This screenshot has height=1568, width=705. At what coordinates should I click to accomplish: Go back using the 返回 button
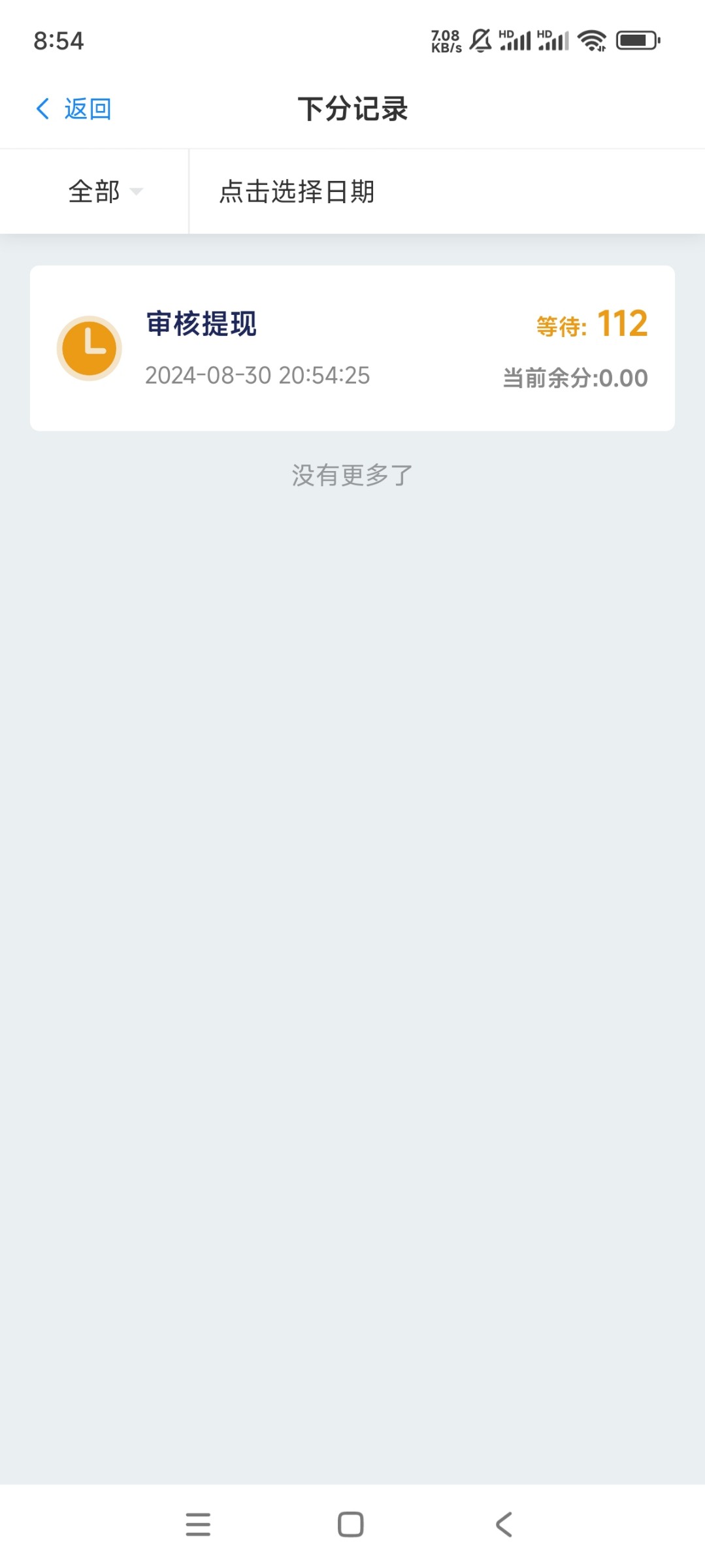[x=73, y=109]
